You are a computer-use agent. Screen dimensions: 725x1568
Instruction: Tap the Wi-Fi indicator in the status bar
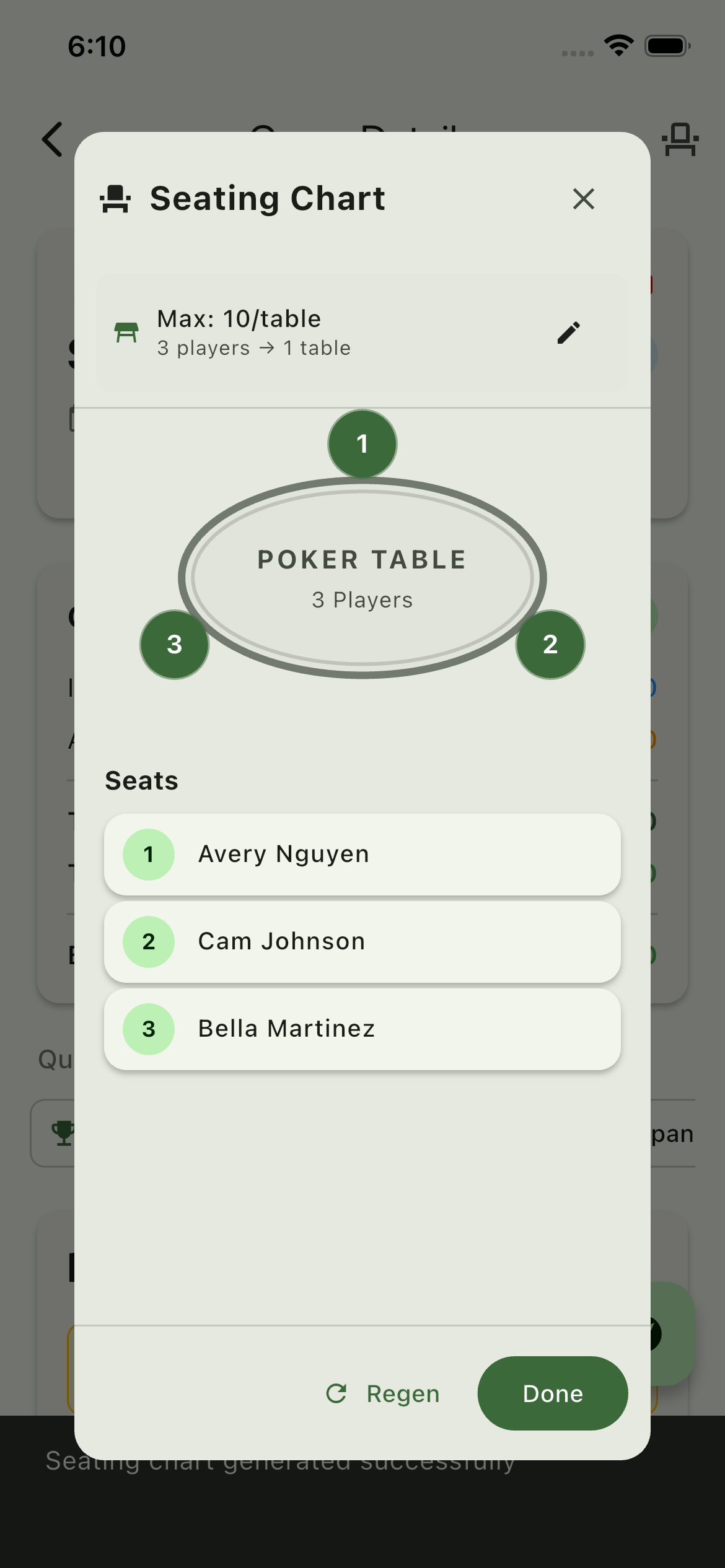[x=618, y=45]
